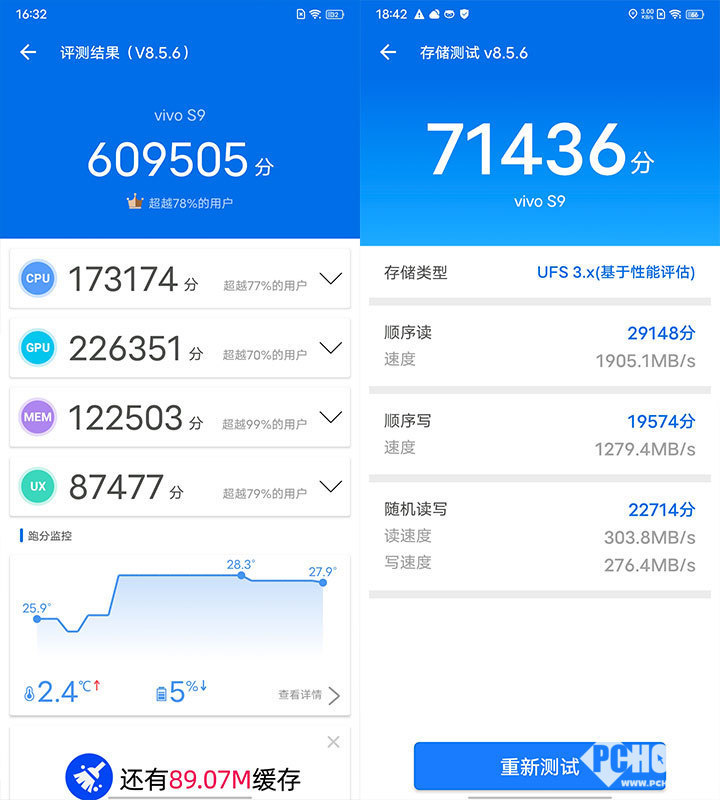Screen dimensions: 720x800
Task: Expand the GPU score details
Action: point(330,348)
